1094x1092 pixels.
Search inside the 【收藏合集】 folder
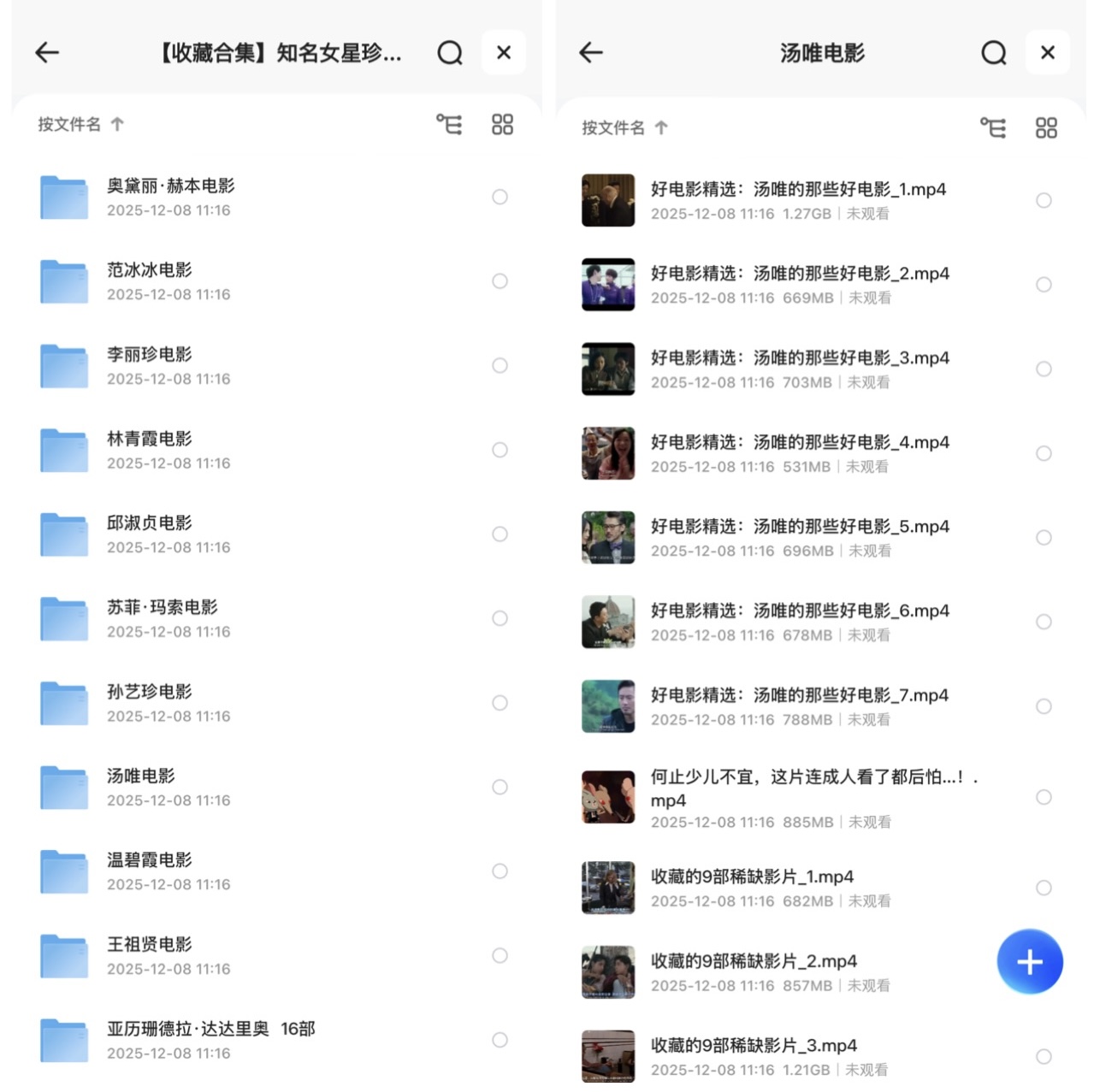[x=449, y=53]
